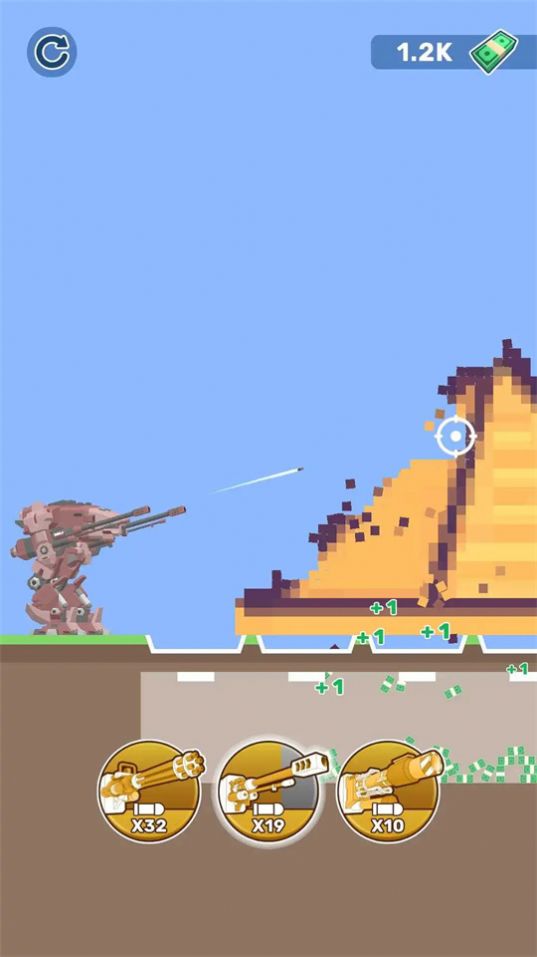Select the minigun weapon with X32 ammo
Screen dimensions: 537x957
tap(150, 791)
